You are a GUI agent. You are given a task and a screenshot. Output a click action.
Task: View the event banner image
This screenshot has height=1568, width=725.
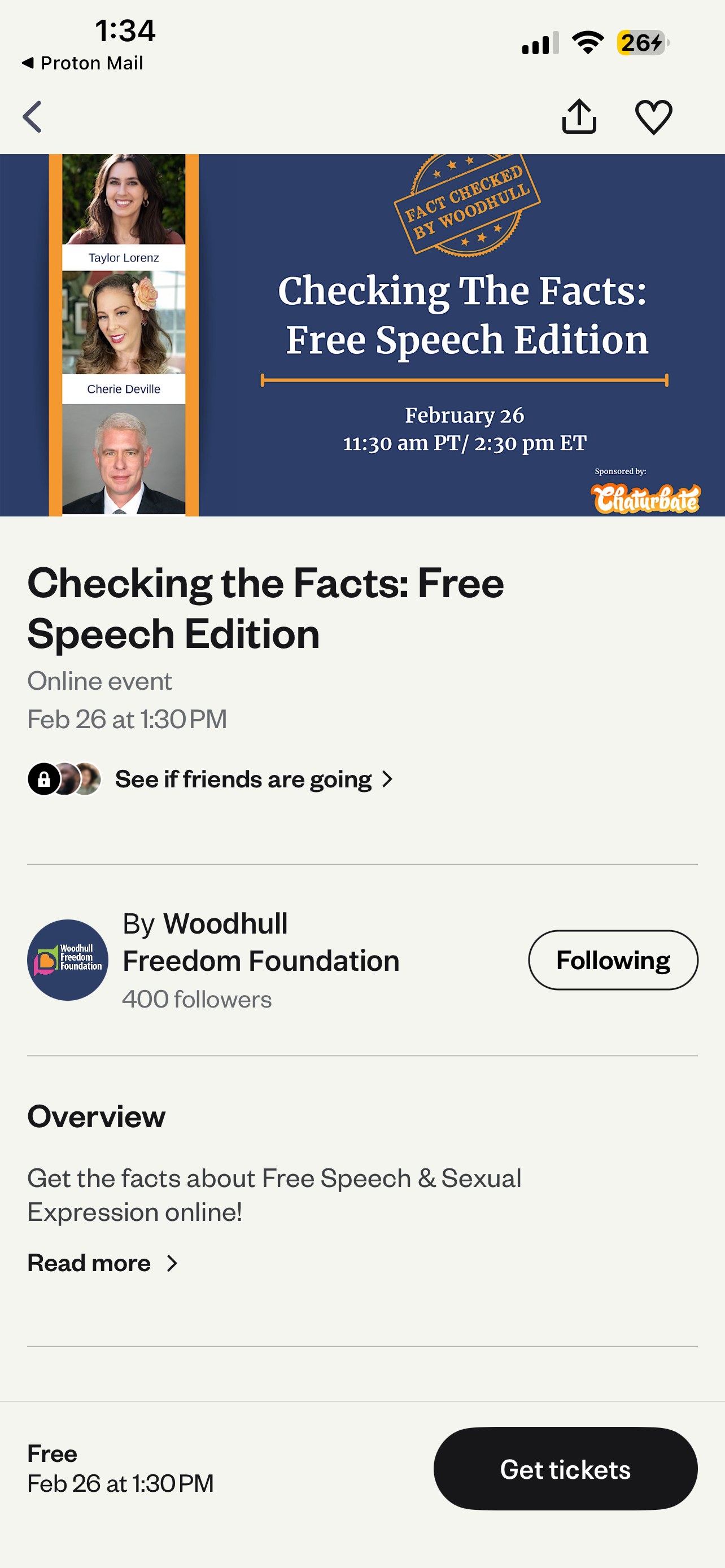coord(362,335)
